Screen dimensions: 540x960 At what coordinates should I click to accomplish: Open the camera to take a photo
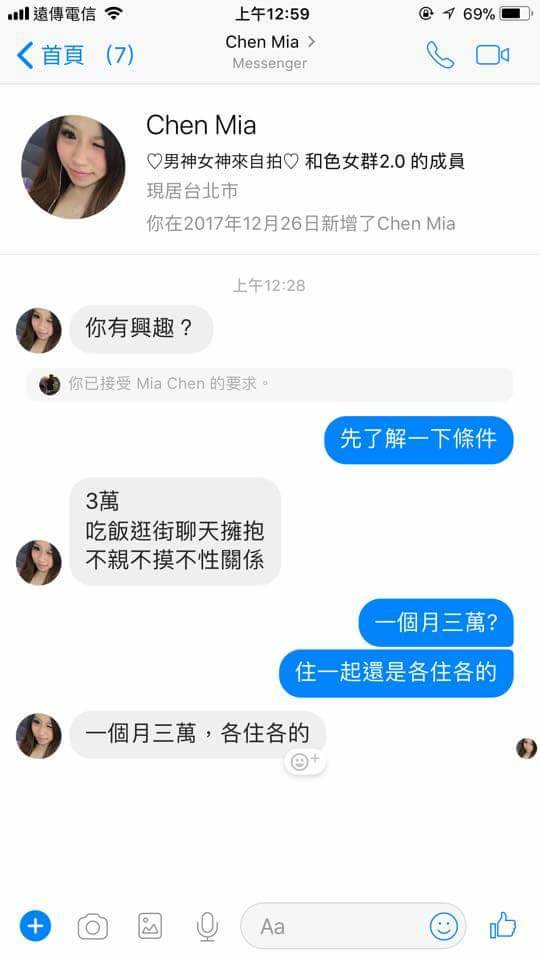93,927
